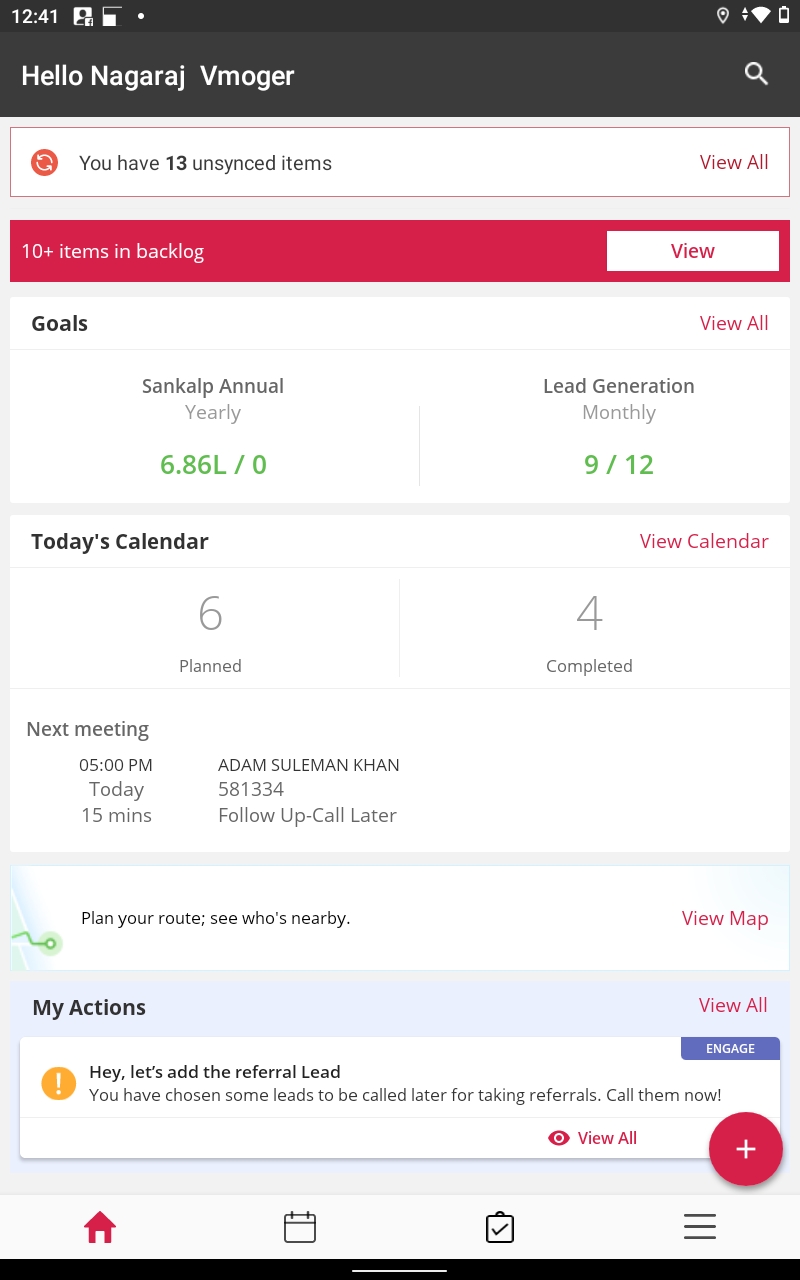The image size is (800, 1280).
Task: Open the Sankalp Annual goal
Action: [213, 426]
